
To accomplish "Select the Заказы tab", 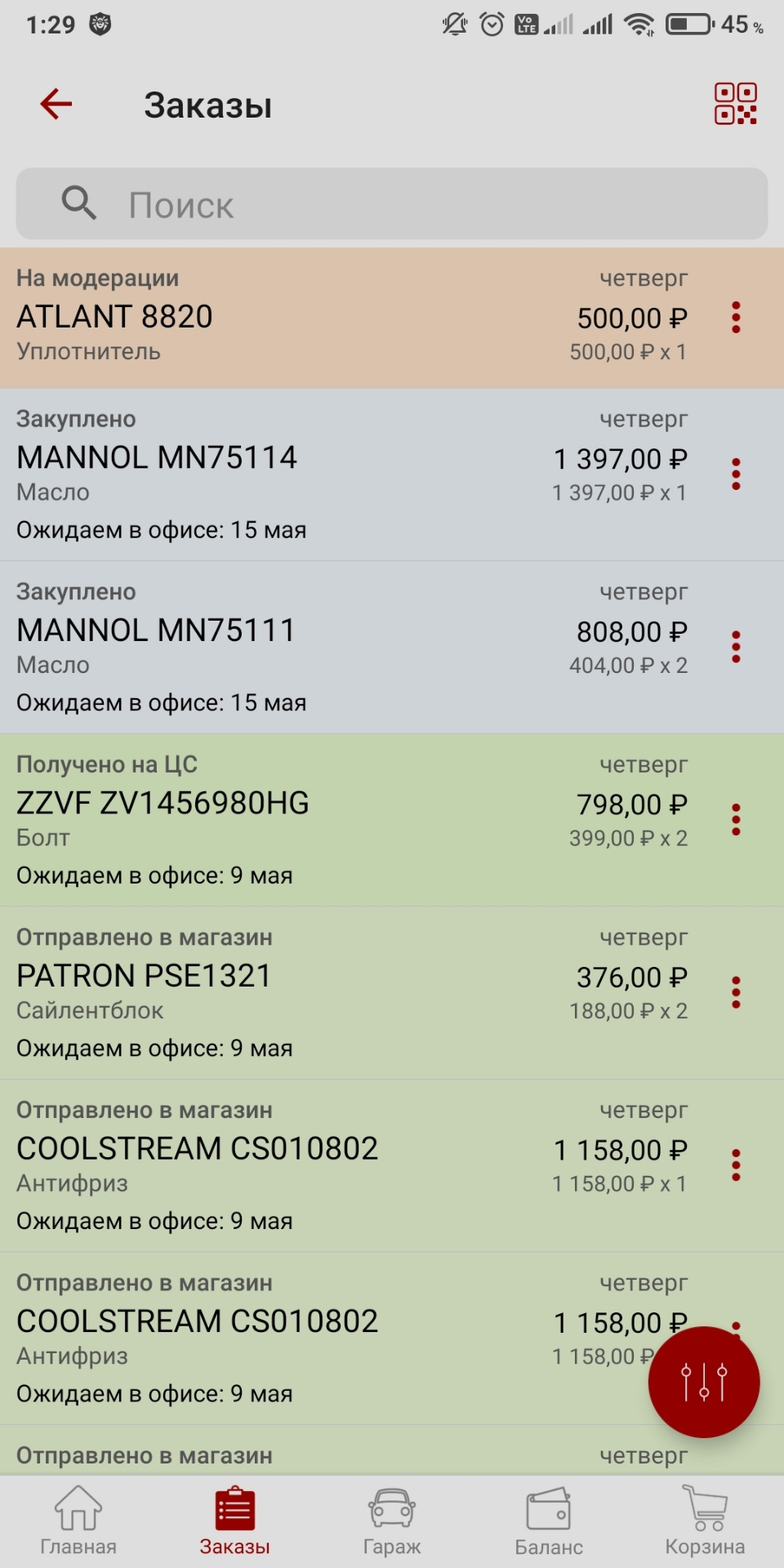I will coord(235,1521).
